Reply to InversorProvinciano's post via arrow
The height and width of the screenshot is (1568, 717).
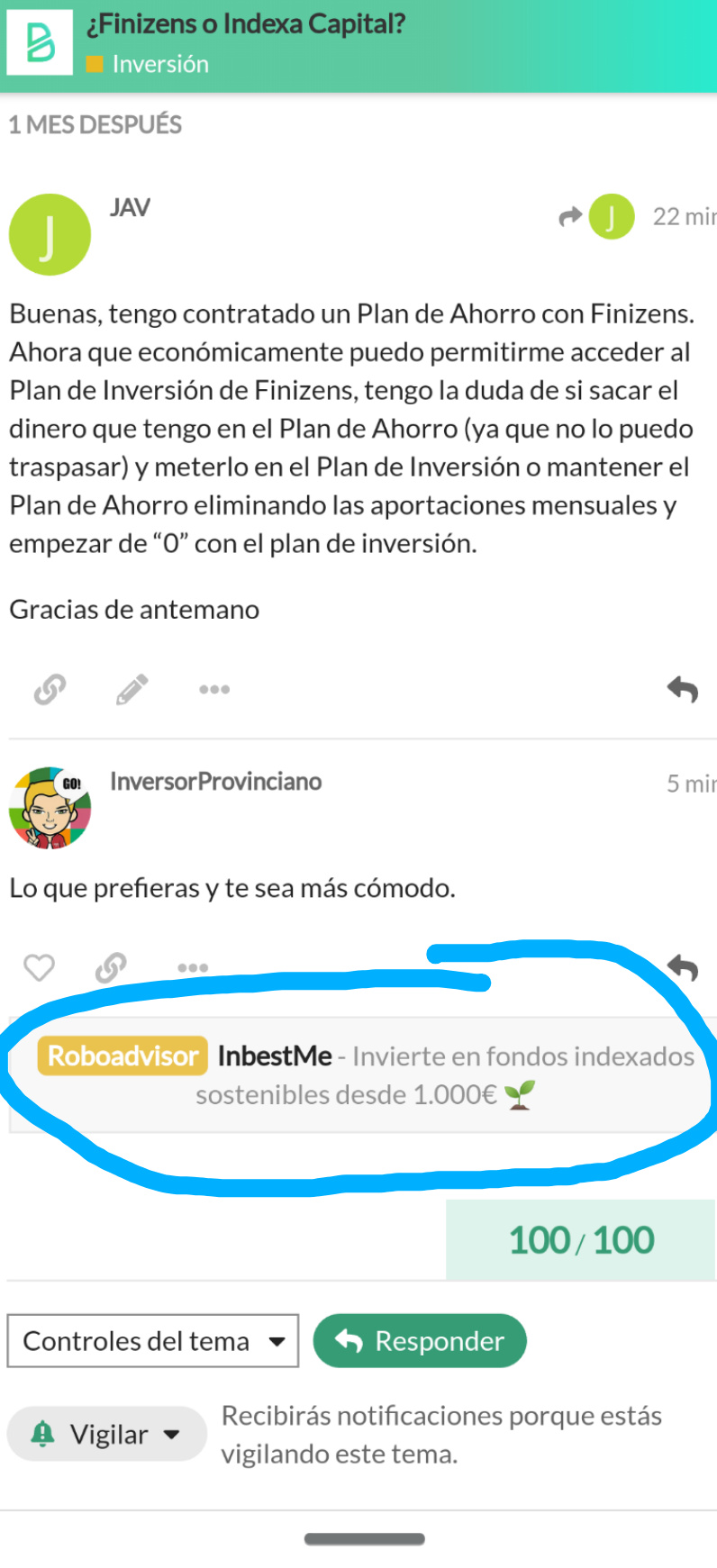tap(683, 968)
